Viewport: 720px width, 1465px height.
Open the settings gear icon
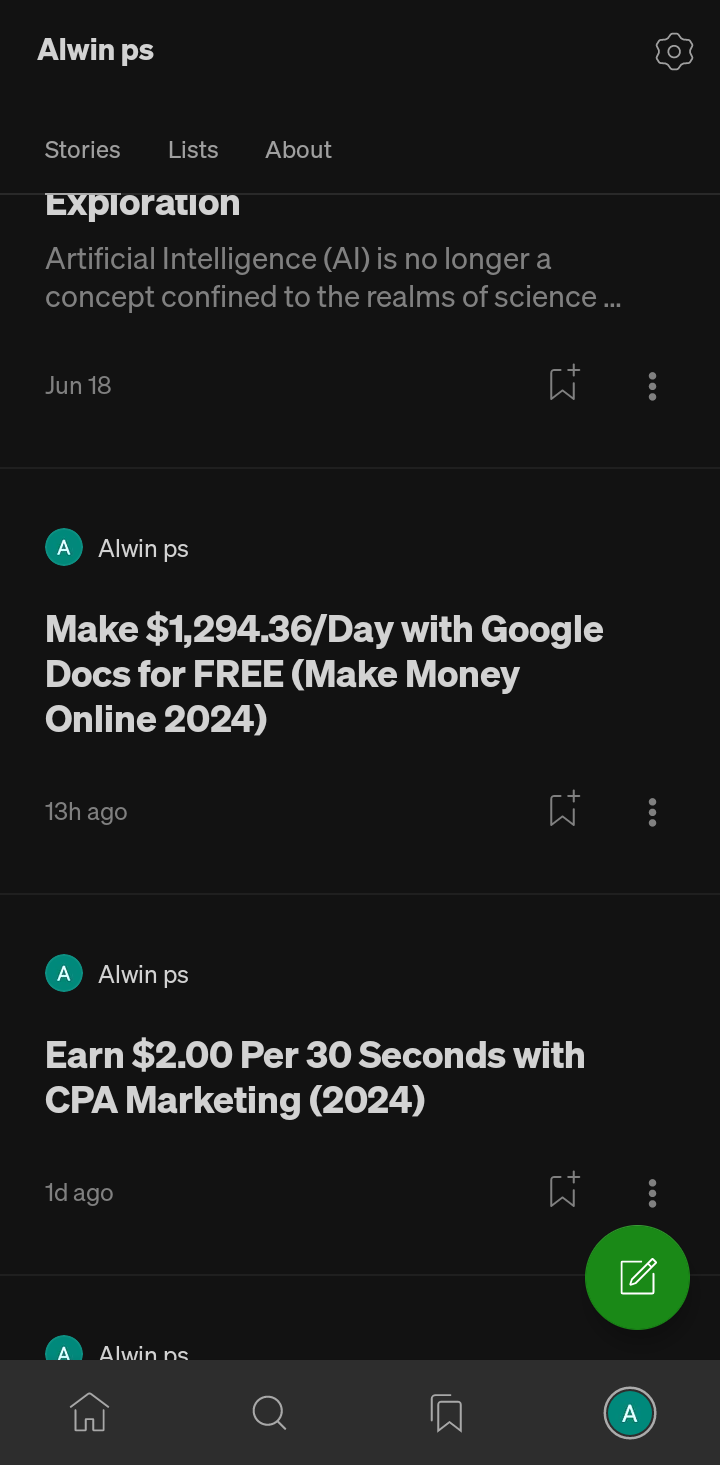(674, 51)
